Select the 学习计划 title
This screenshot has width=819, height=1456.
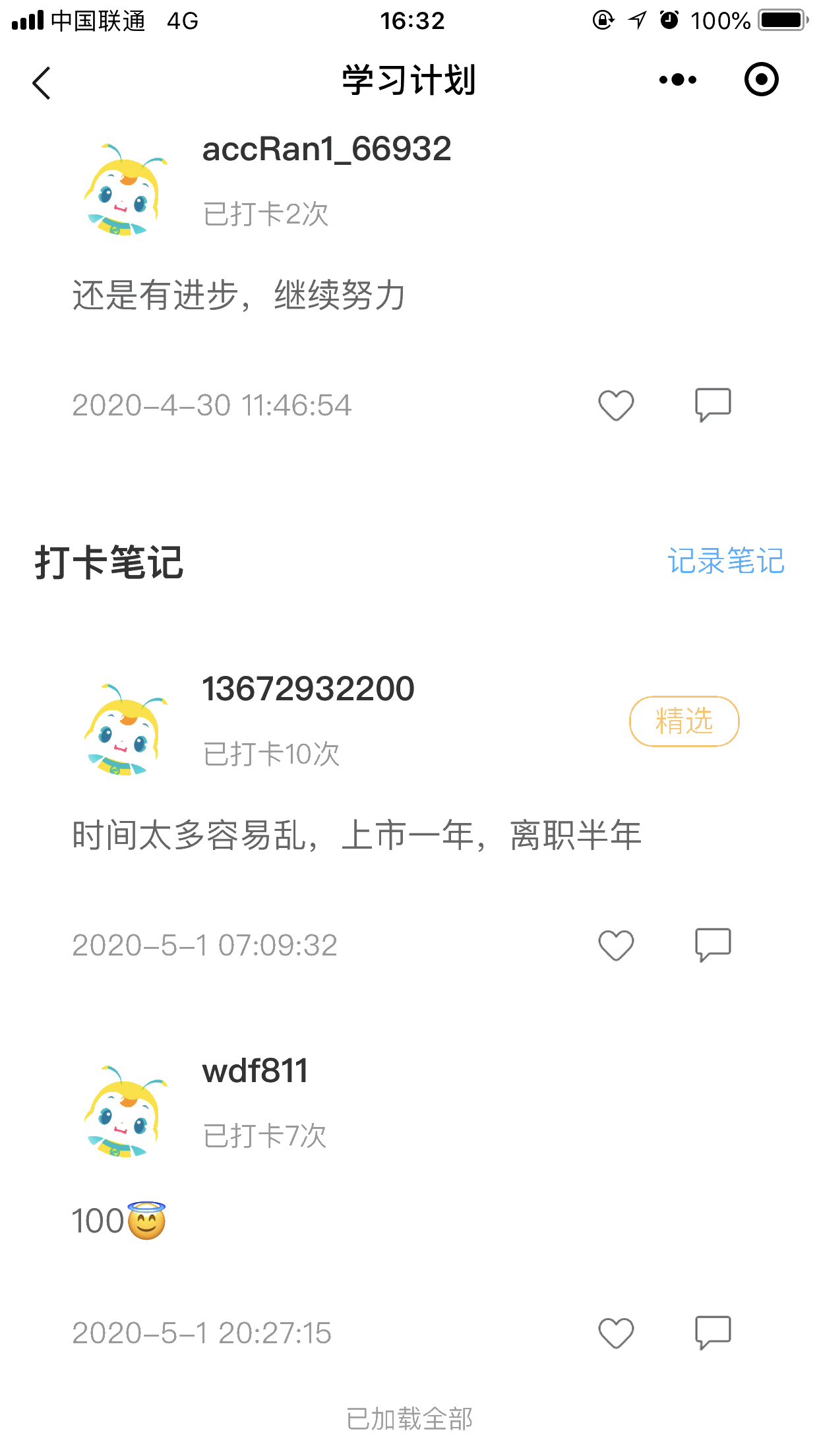coord(409,79)
